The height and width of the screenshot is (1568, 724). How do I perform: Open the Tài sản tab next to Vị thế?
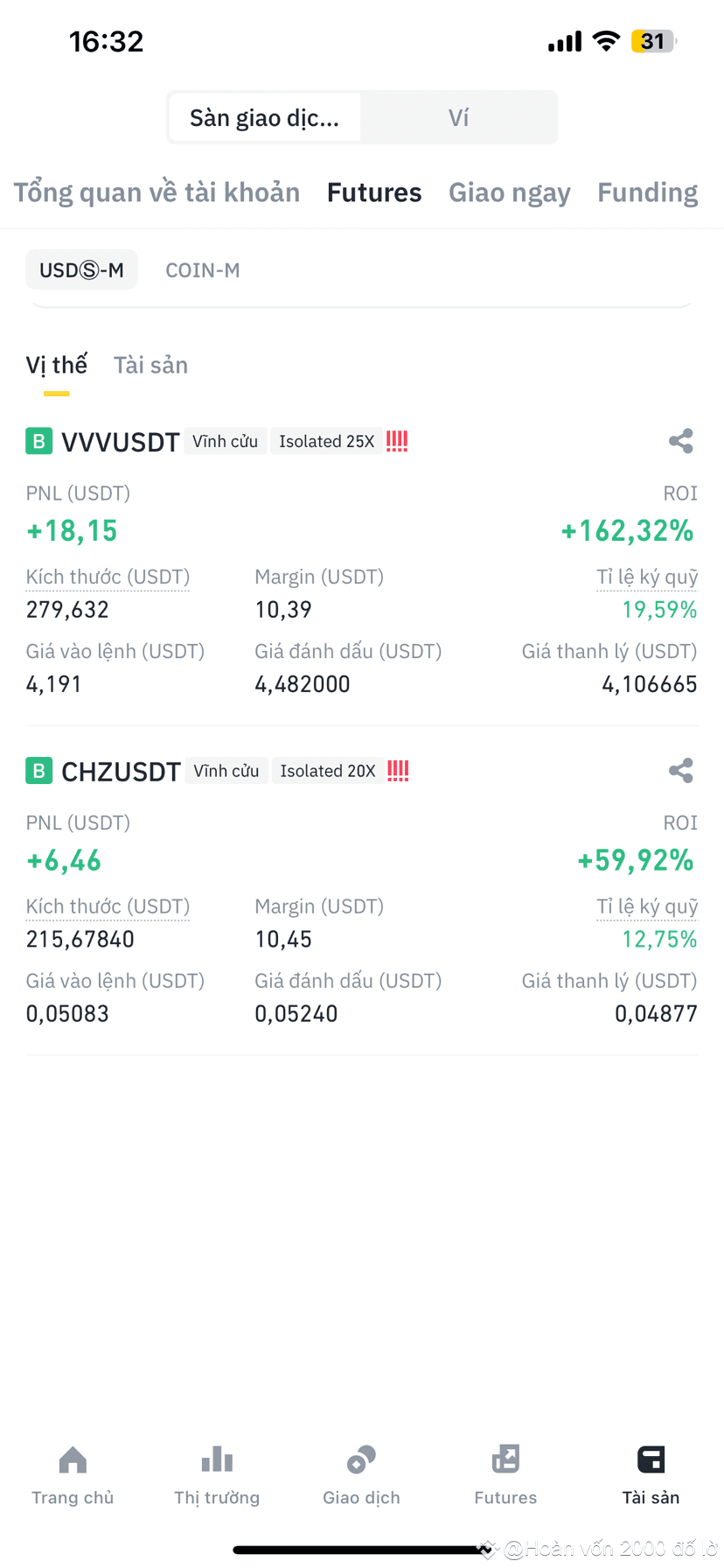(150, 364)
